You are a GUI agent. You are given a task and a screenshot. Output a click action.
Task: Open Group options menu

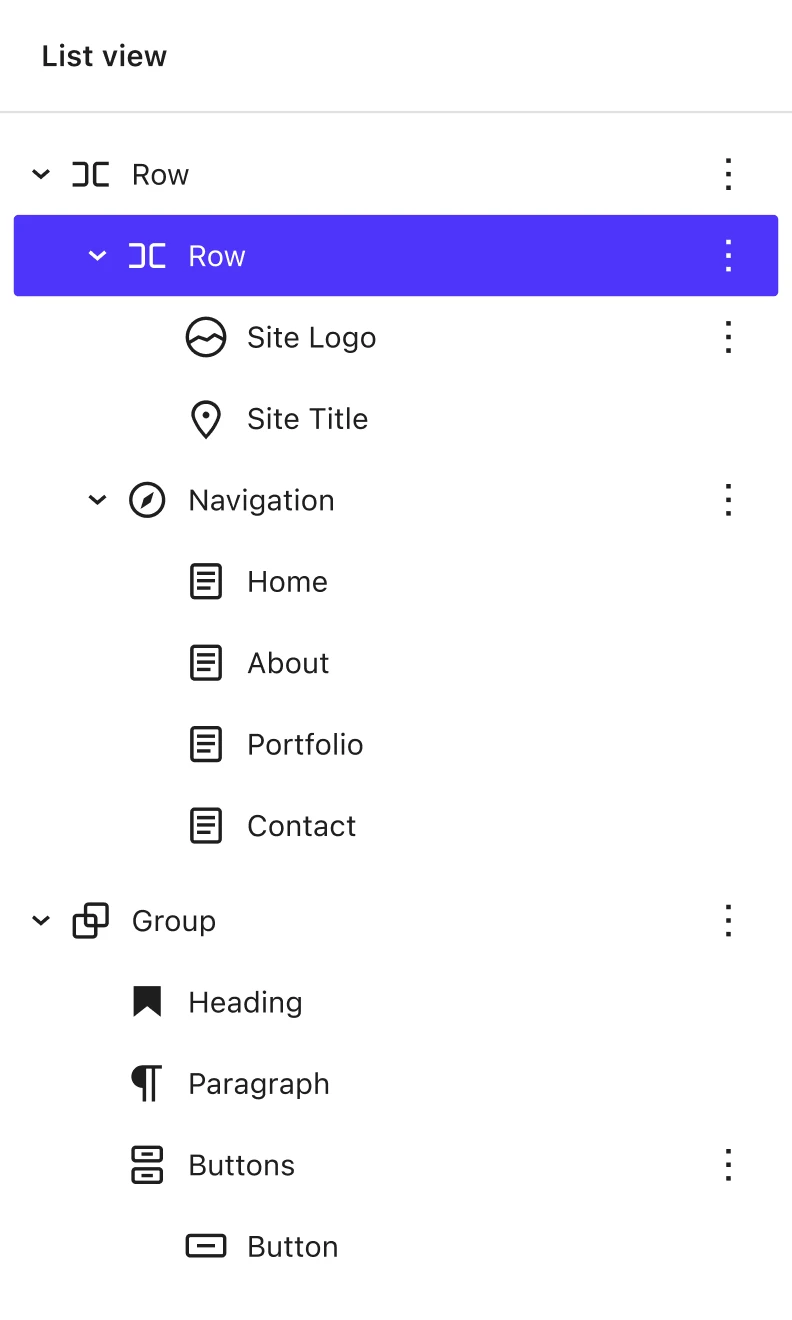tap(729, 921)
